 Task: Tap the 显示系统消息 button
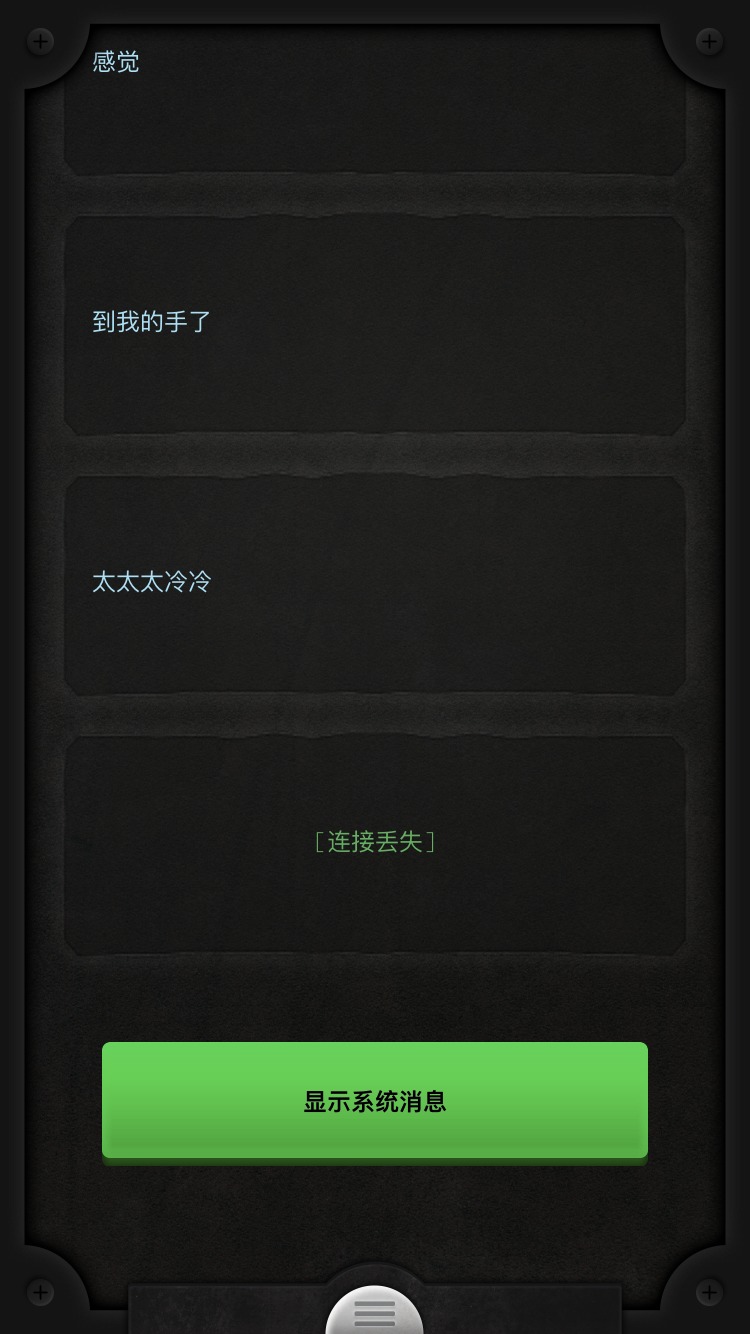pyautogui.click(x=375, y=1100)
